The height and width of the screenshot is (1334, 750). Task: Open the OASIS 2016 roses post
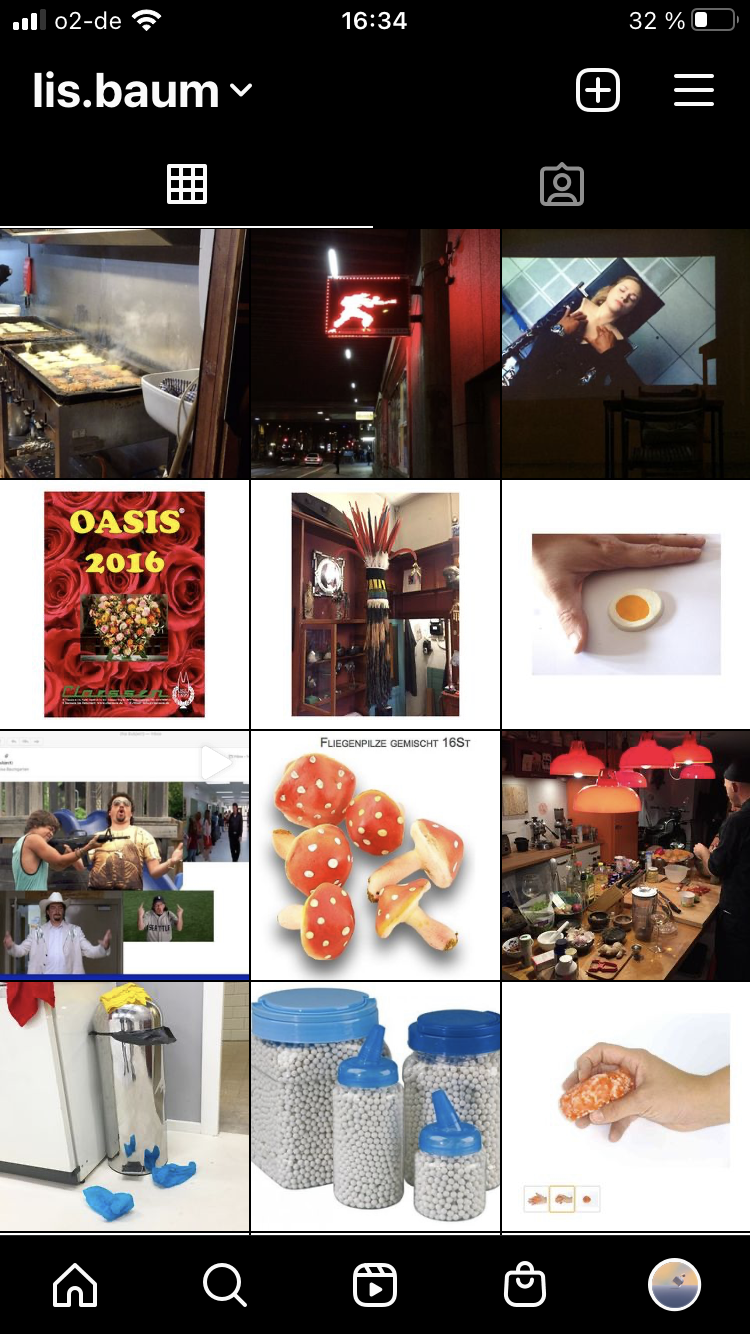click(x=124, y=604)
